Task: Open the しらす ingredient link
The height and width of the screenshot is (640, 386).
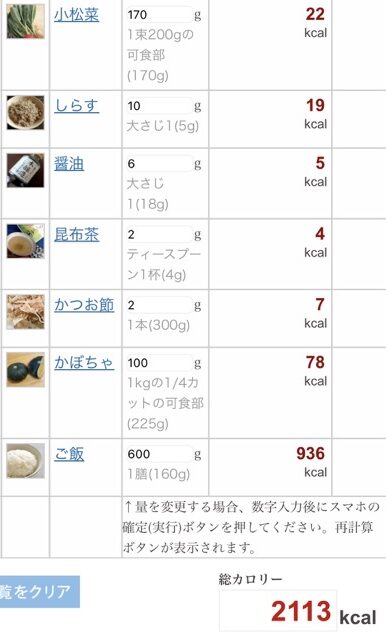Action: coord(76,106)
